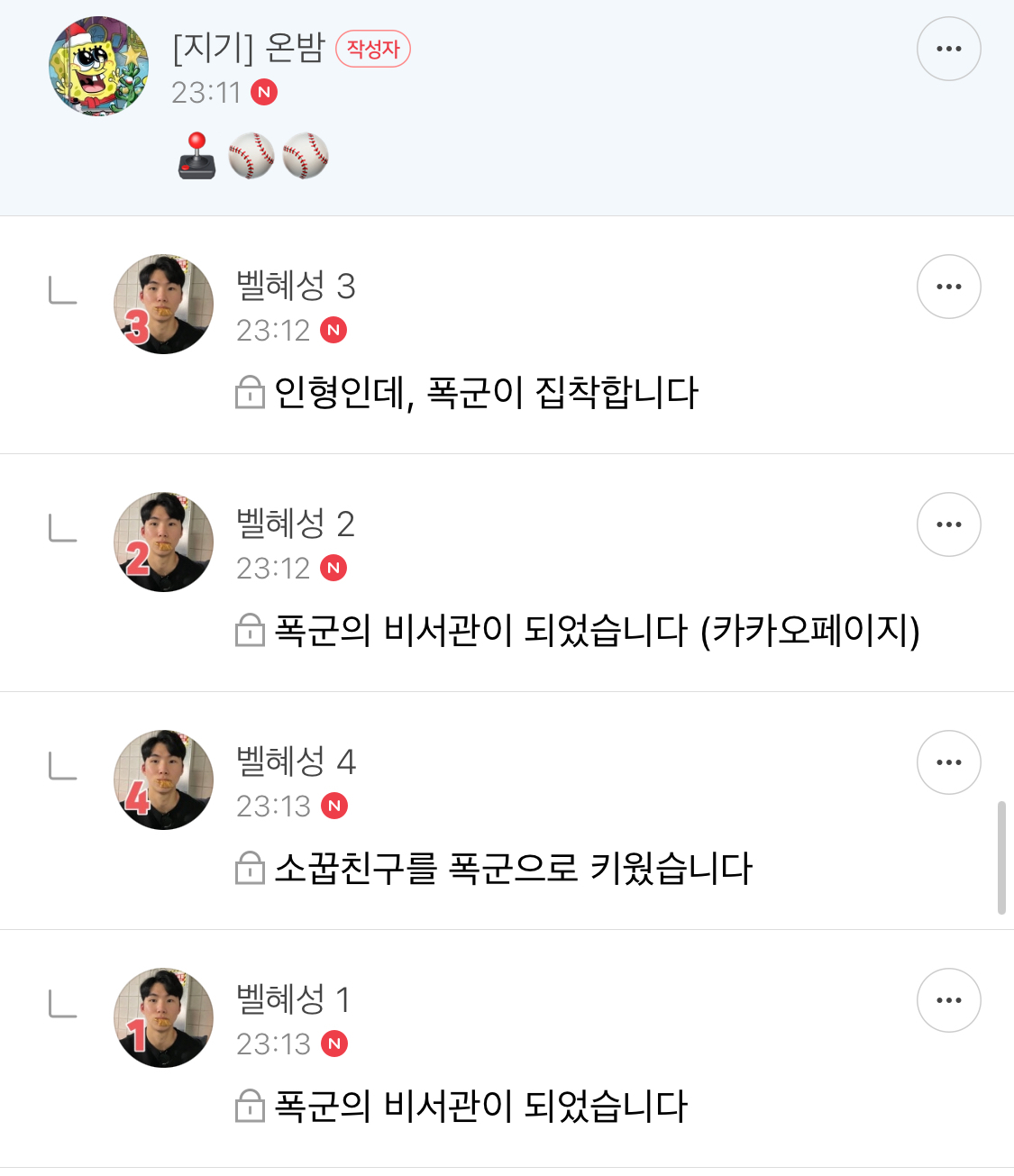The image size is (1014, 1176).
Task: Open options menu for 벨혜성 2's comment
Action: [x=948, y=524]
